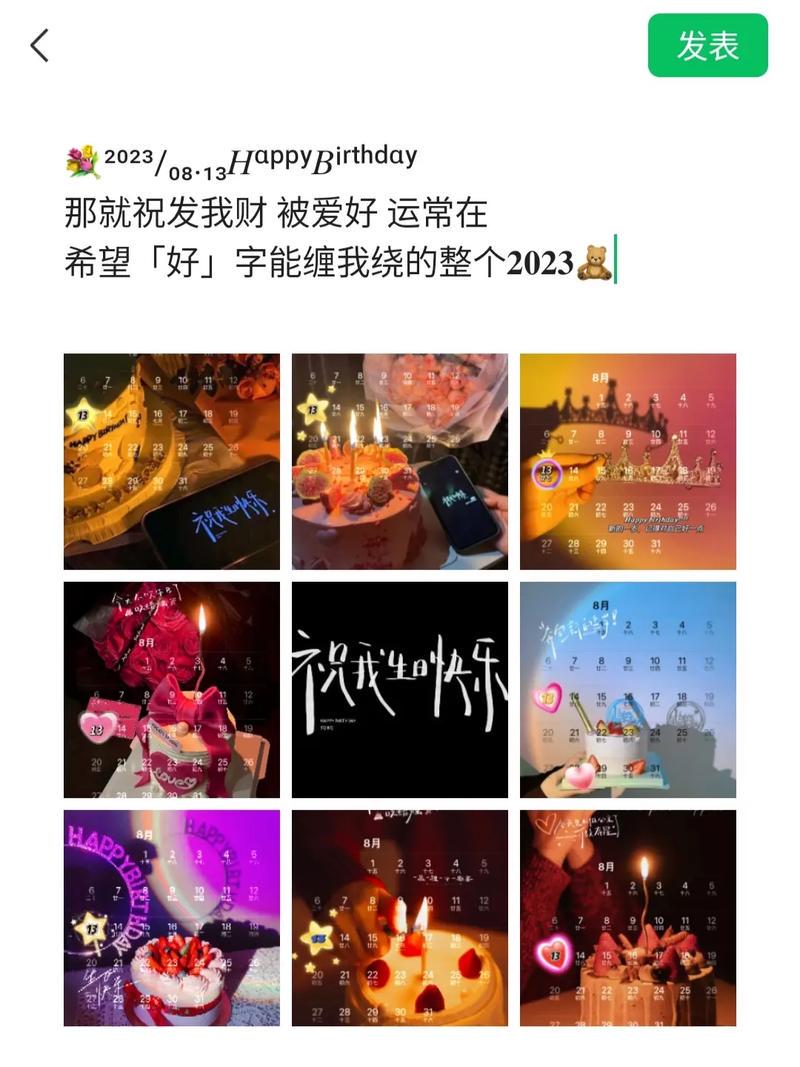
Task: Open the first photo with yellow cake and phone
Action: tap(172, 461)
